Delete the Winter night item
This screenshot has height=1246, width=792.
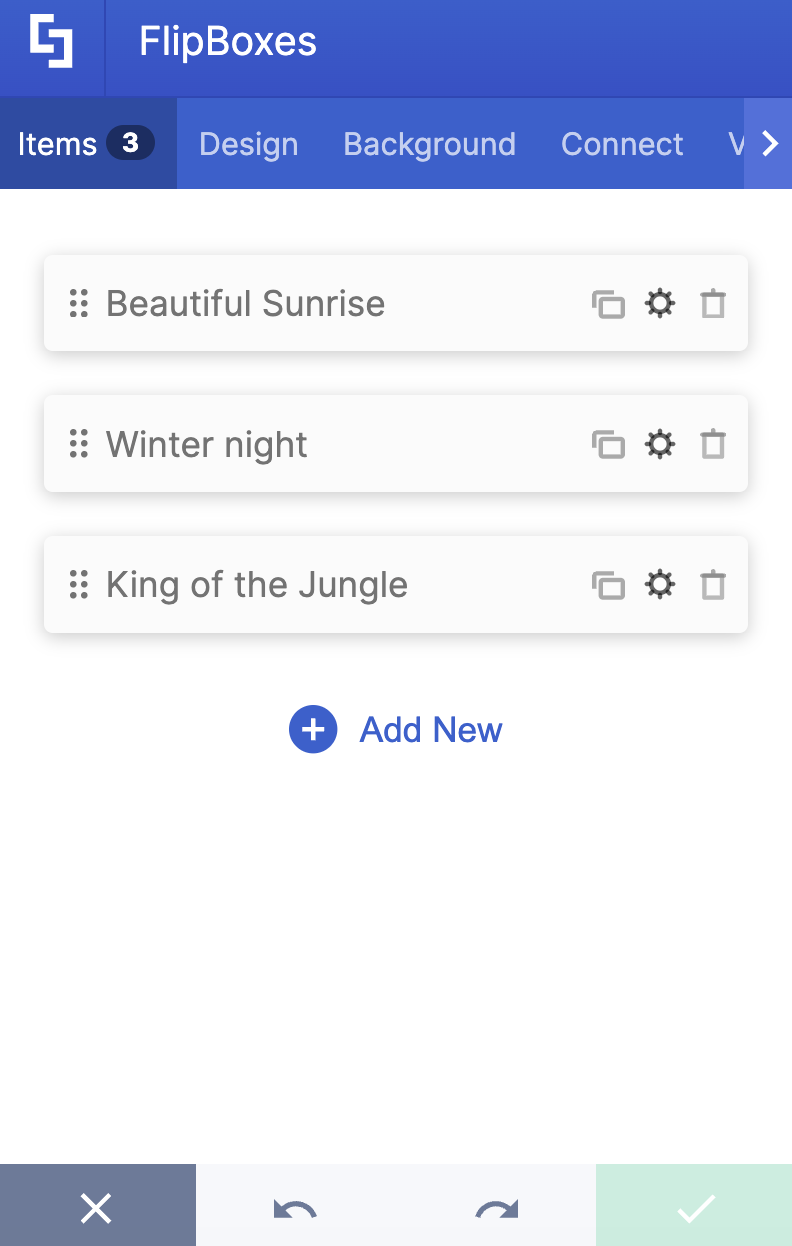pyautogui.click(x=712, y=444)
